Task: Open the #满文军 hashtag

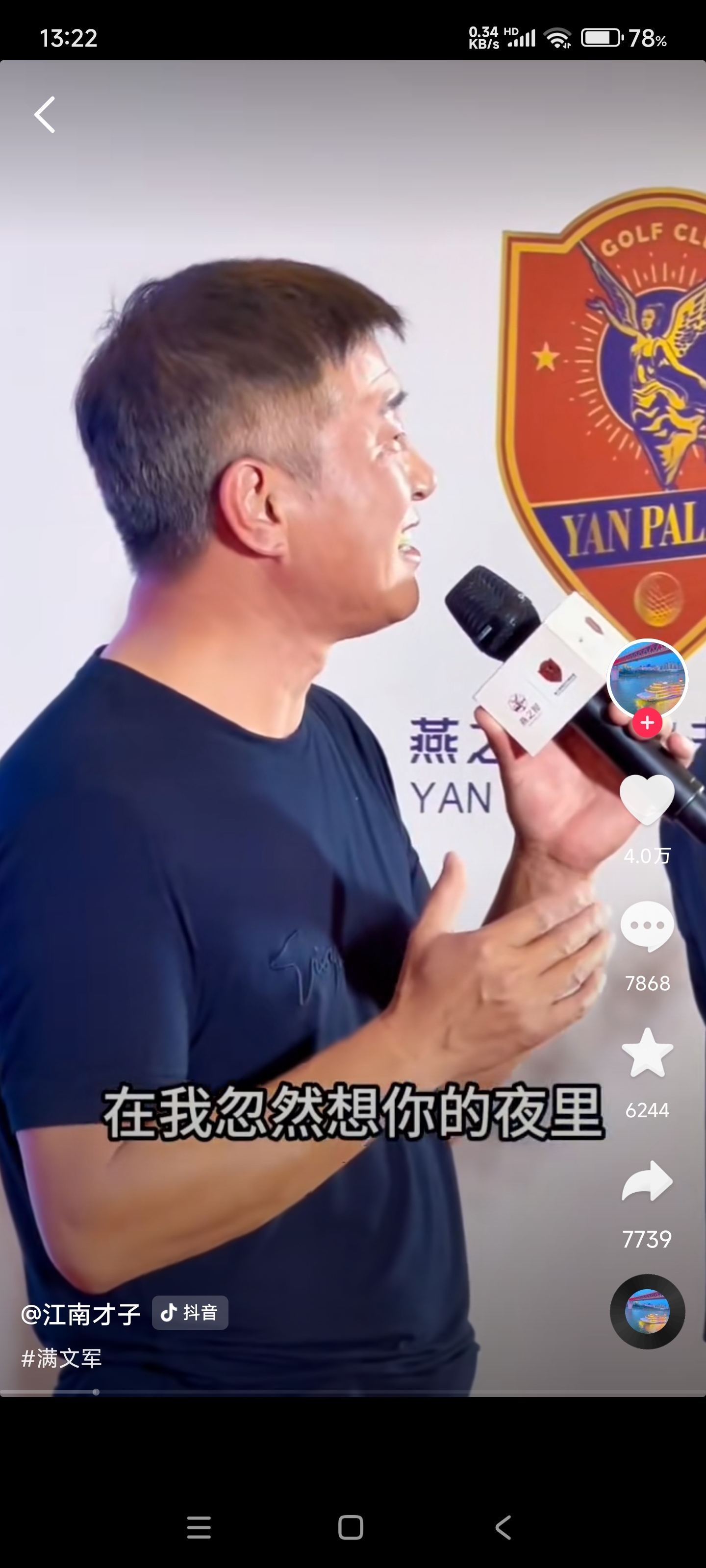Action: [61, 1358]
